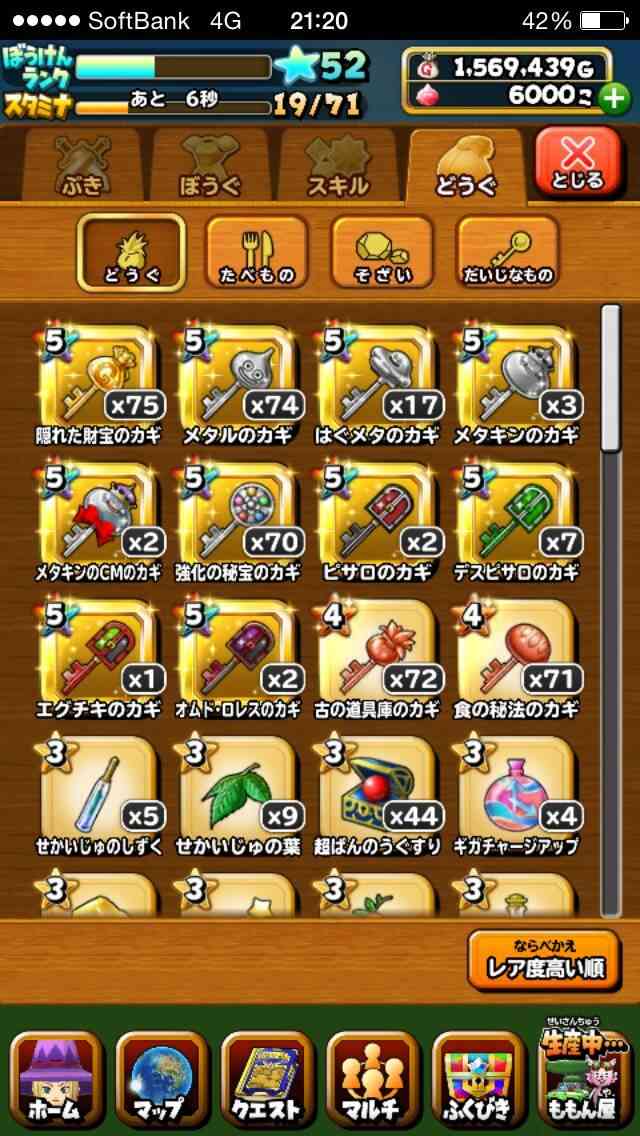640x1136 pixels.
Task: Open マルチ multiplayer
Action: (x=373, y=1074)
